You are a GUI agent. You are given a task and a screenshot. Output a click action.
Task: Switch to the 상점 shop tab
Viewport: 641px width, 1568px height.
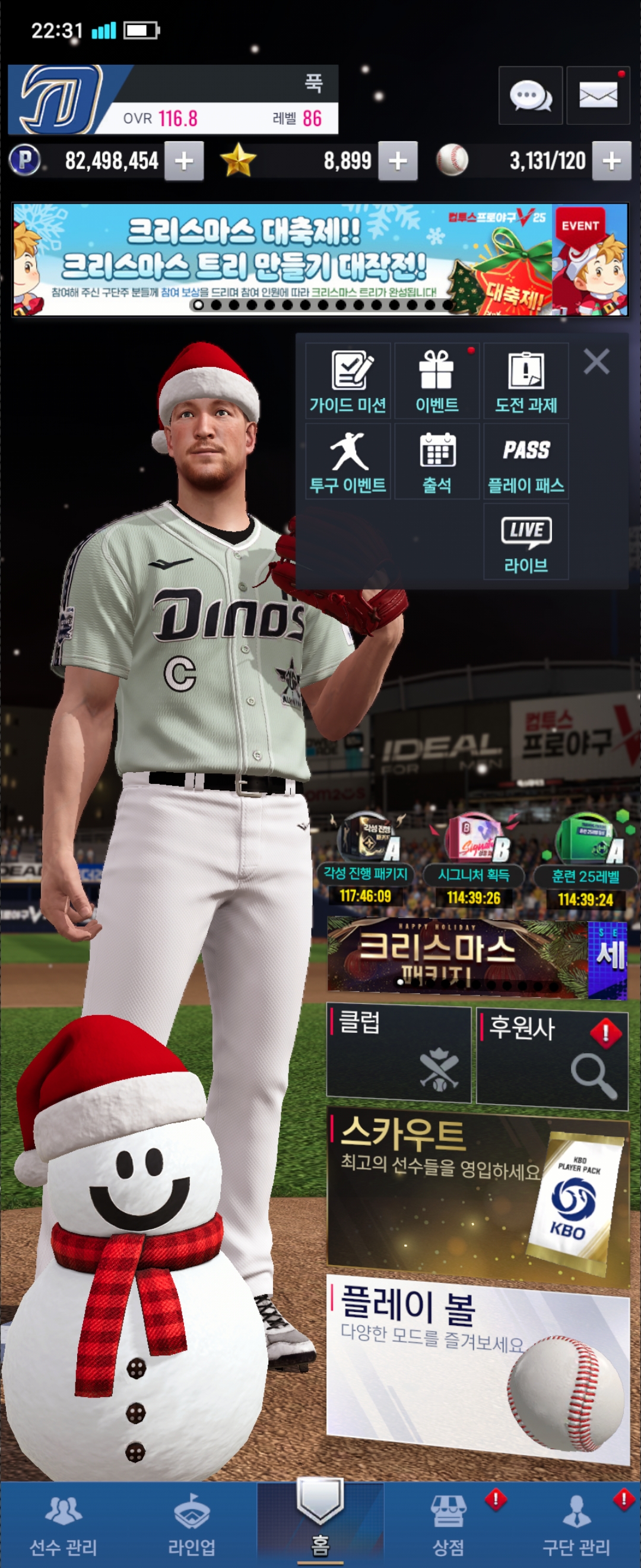click(448, 1523)
